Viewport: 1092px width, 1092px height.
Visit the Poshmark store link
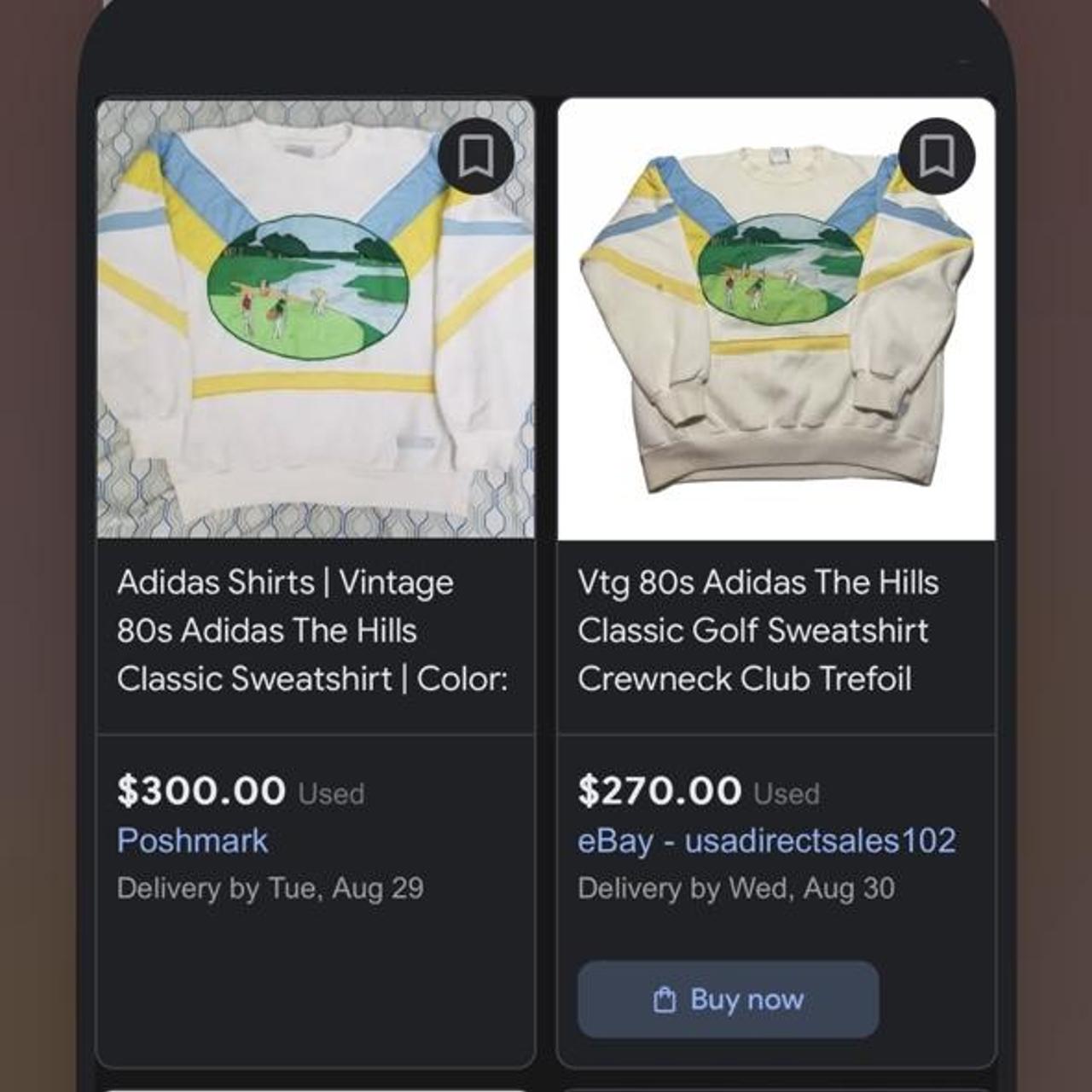(193, 841)
